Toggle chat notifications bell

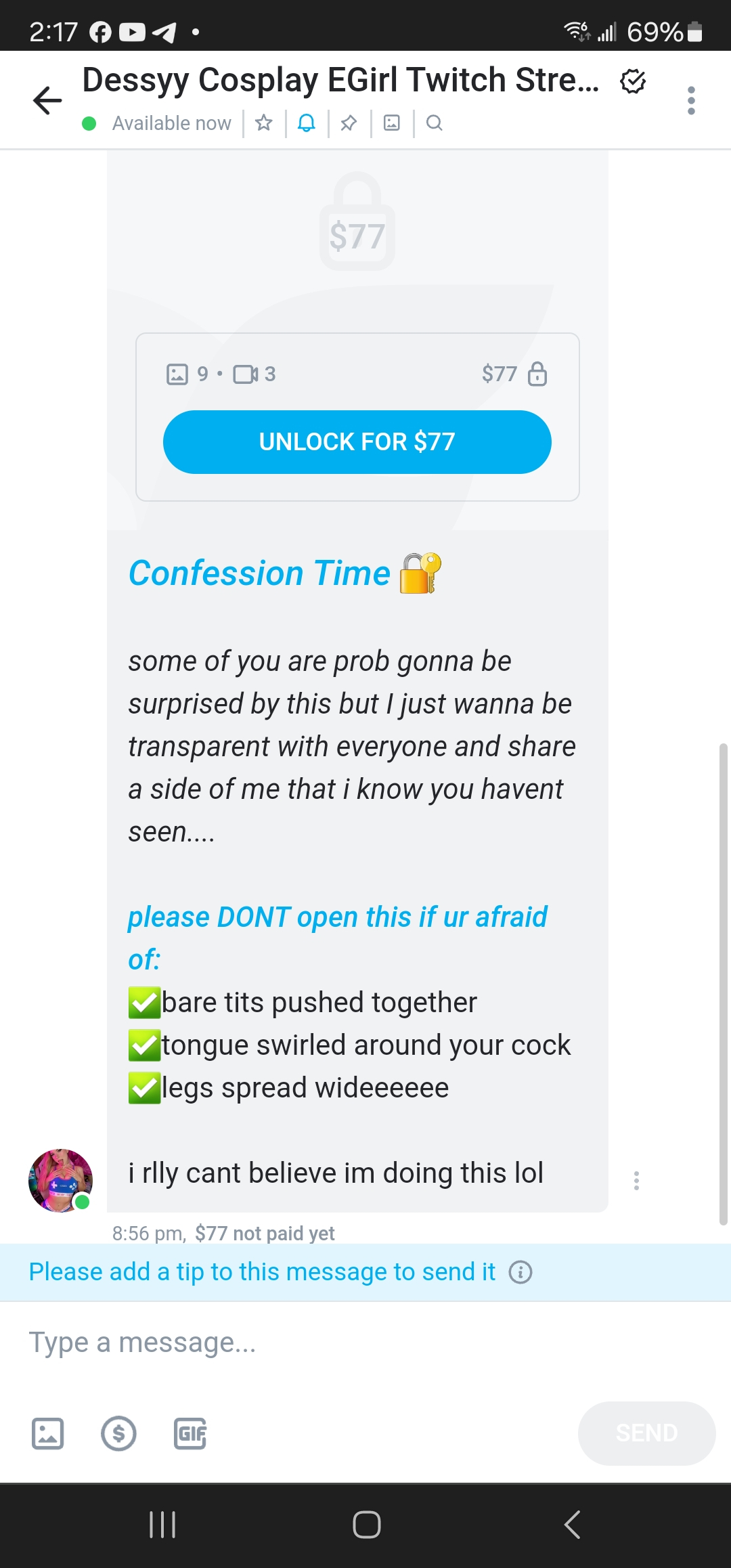click(x=307, y=123)
